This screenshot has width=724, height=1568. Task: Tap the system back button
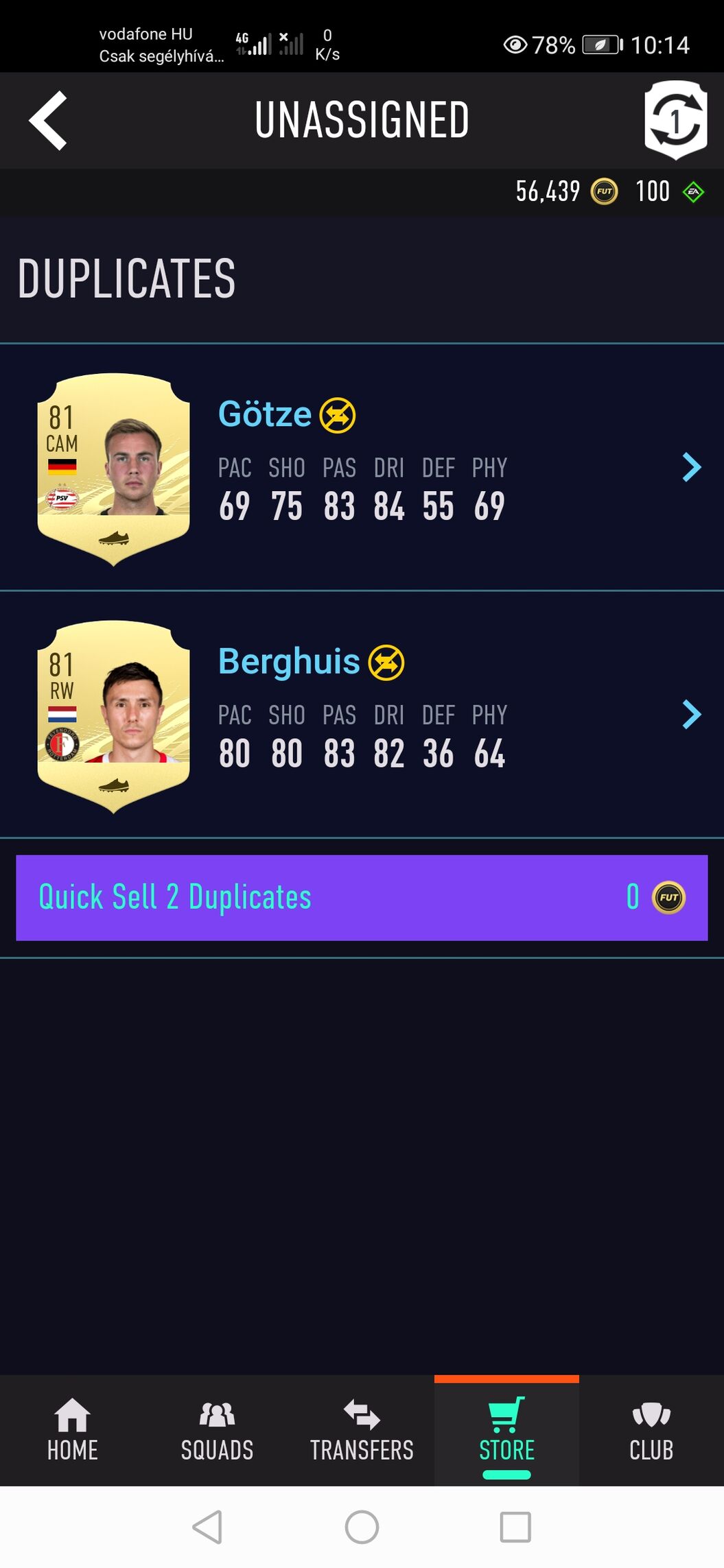207,1528
